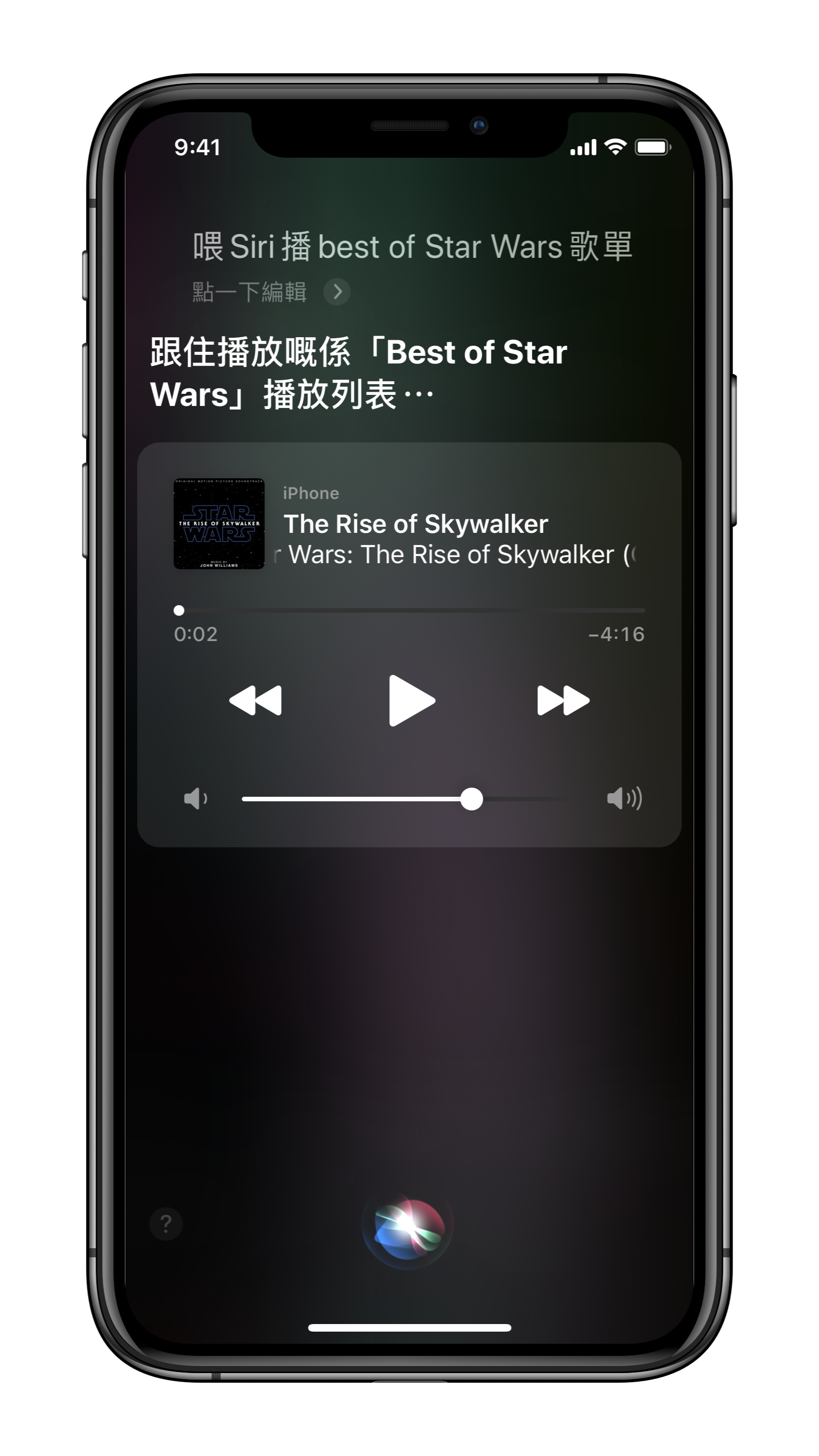Play The Rise of Skywalker track

click(412, 700)
